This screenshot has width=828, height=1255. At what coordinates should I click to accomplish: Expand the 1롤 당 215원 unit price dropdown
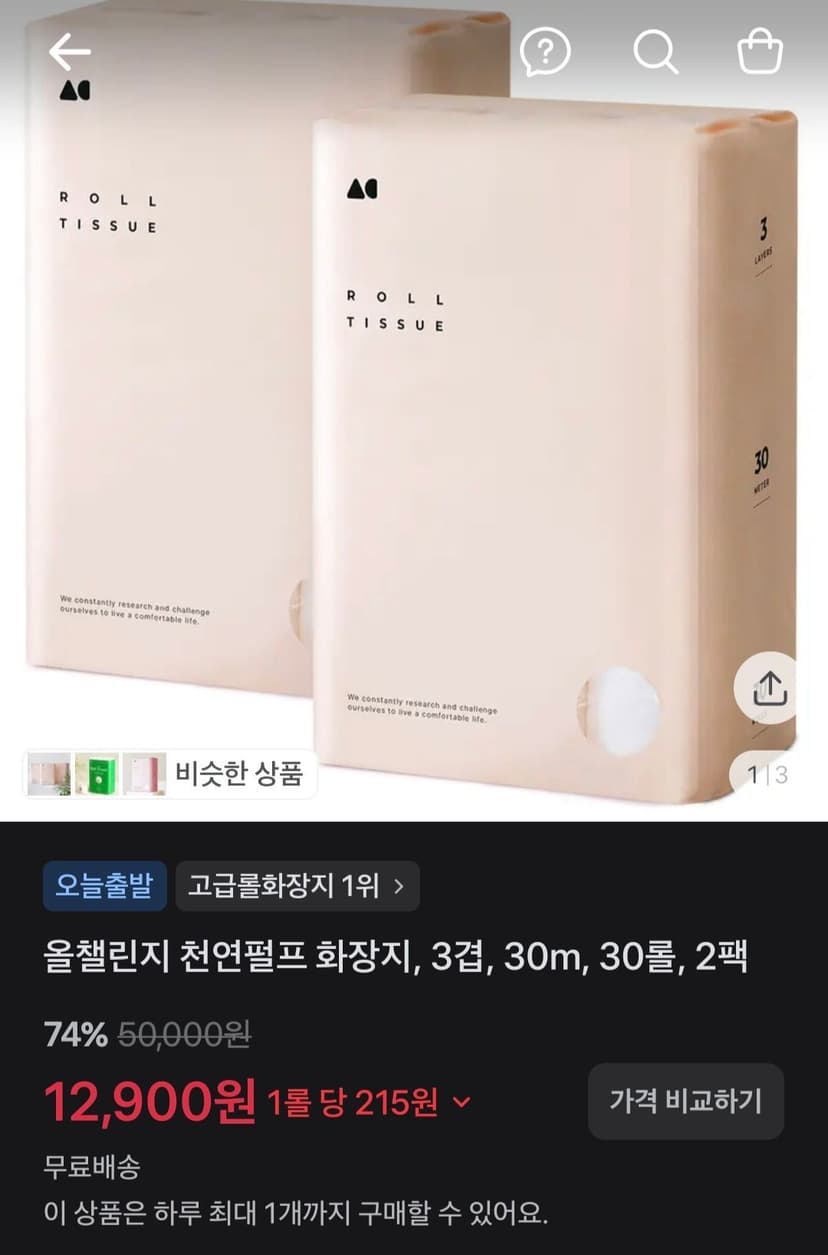pyautogui.click(x=368, y=1103)
